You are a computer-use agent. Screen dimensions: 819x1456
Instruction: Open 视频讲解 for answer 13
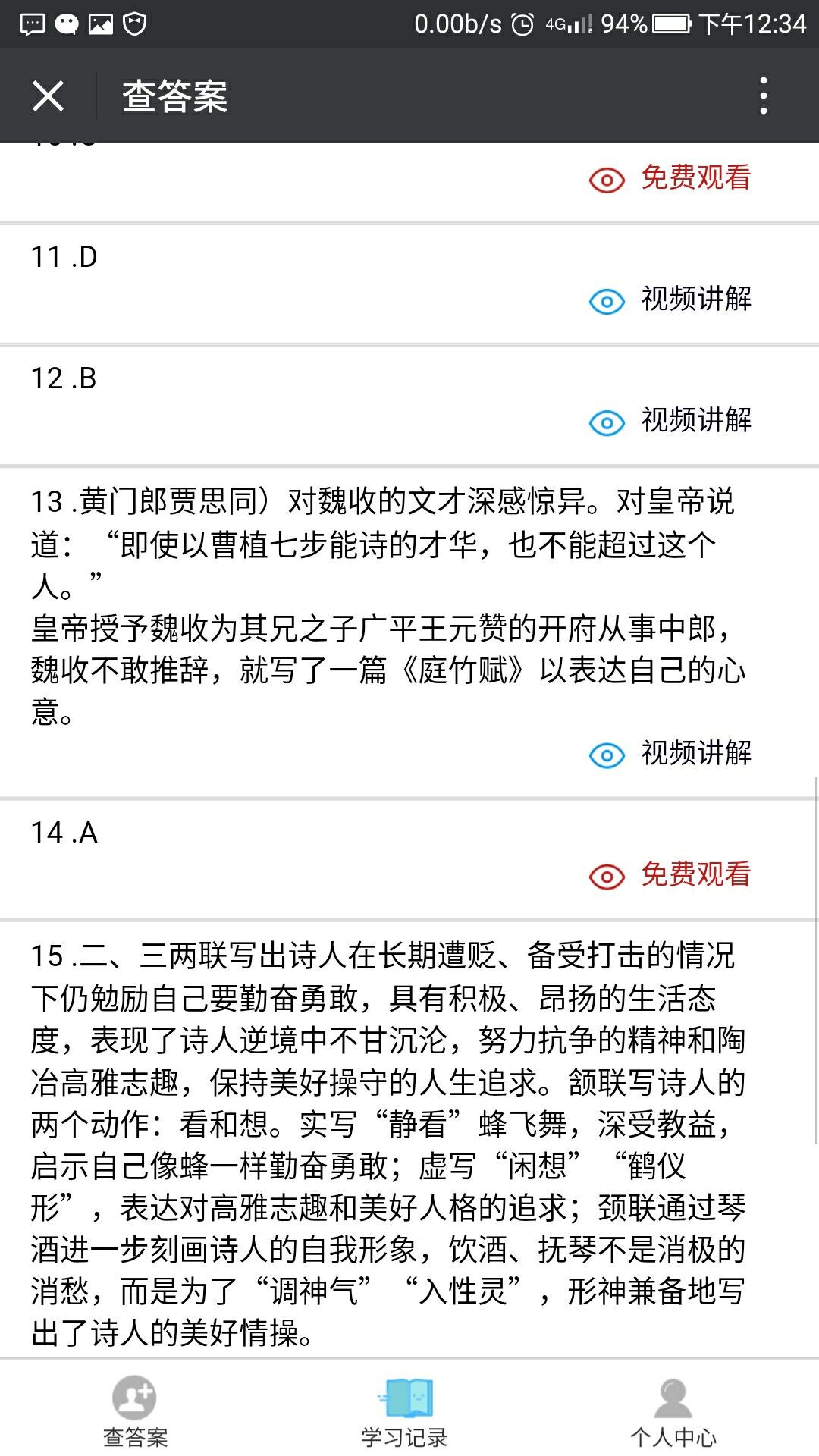(670, 754)
